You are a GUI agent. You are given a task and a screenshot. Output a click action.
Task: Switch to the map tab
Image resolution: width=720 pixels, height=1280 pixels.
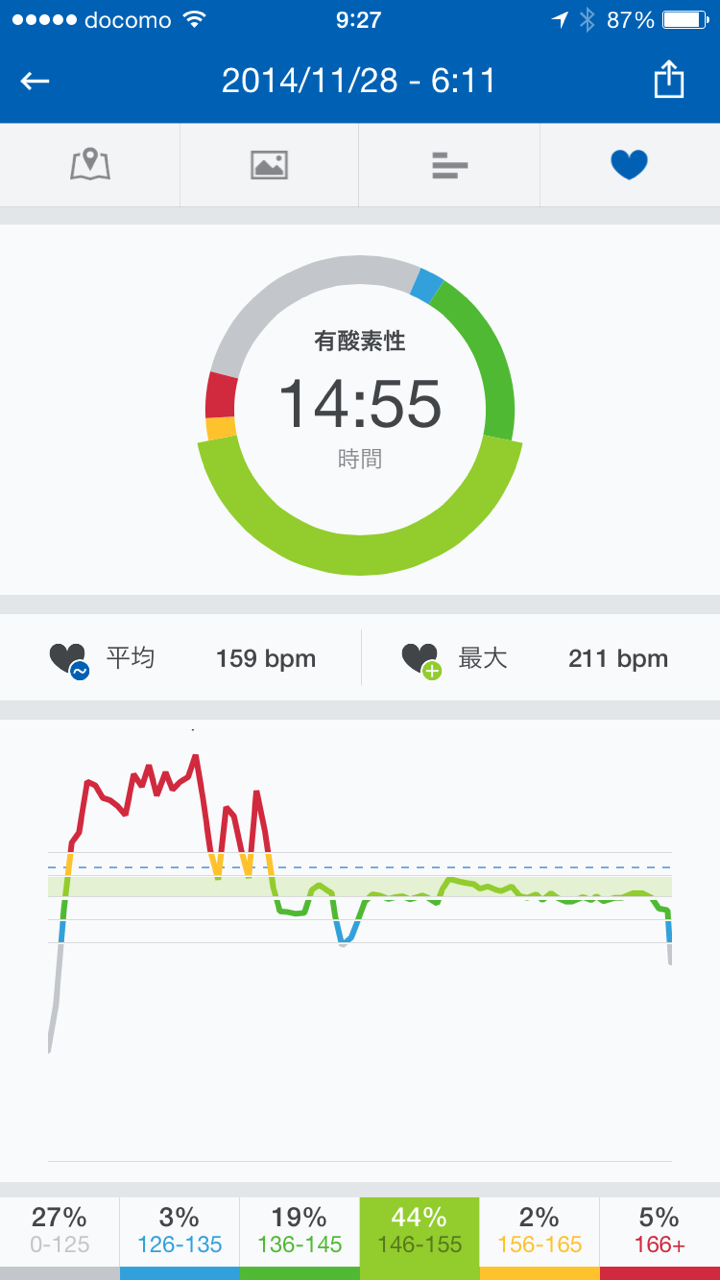point(90,165)
